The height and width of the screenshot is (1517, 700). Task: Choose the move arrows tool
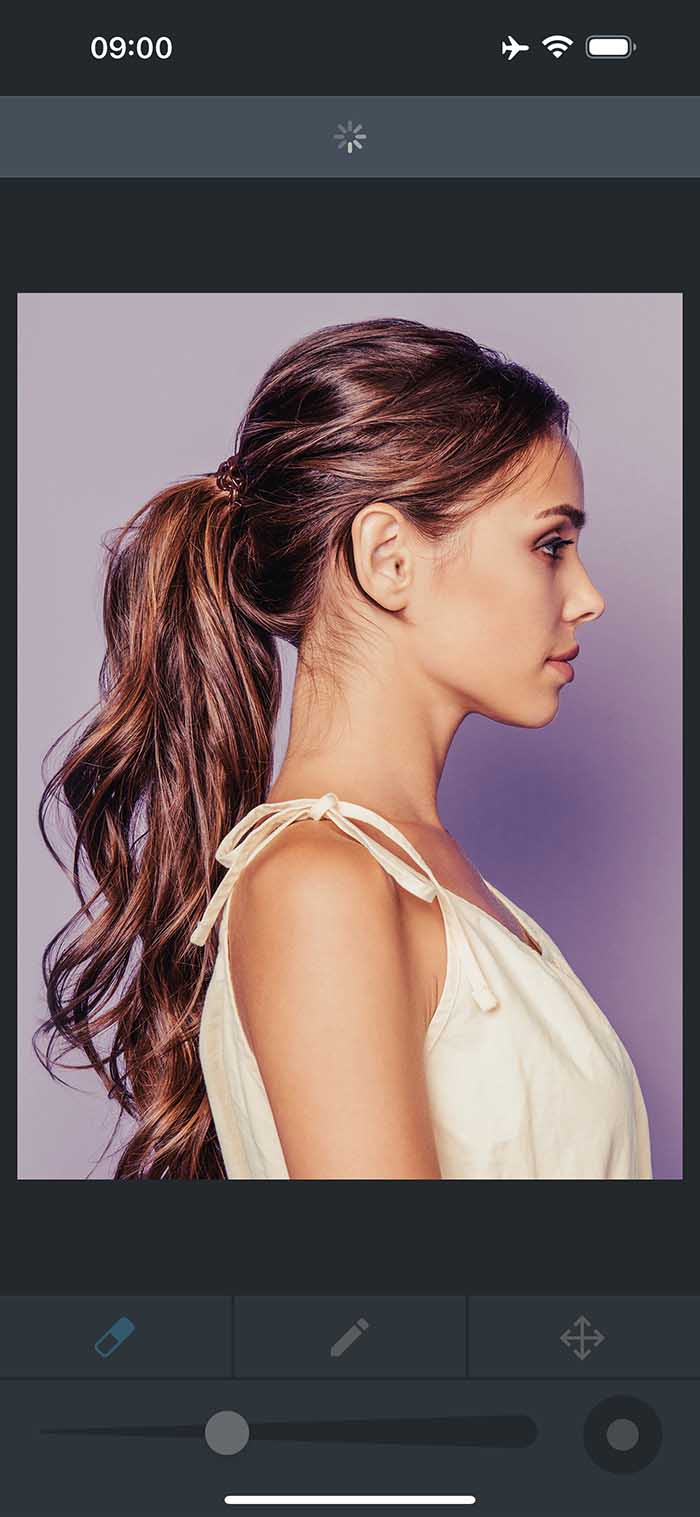(x=582, y=1337)
